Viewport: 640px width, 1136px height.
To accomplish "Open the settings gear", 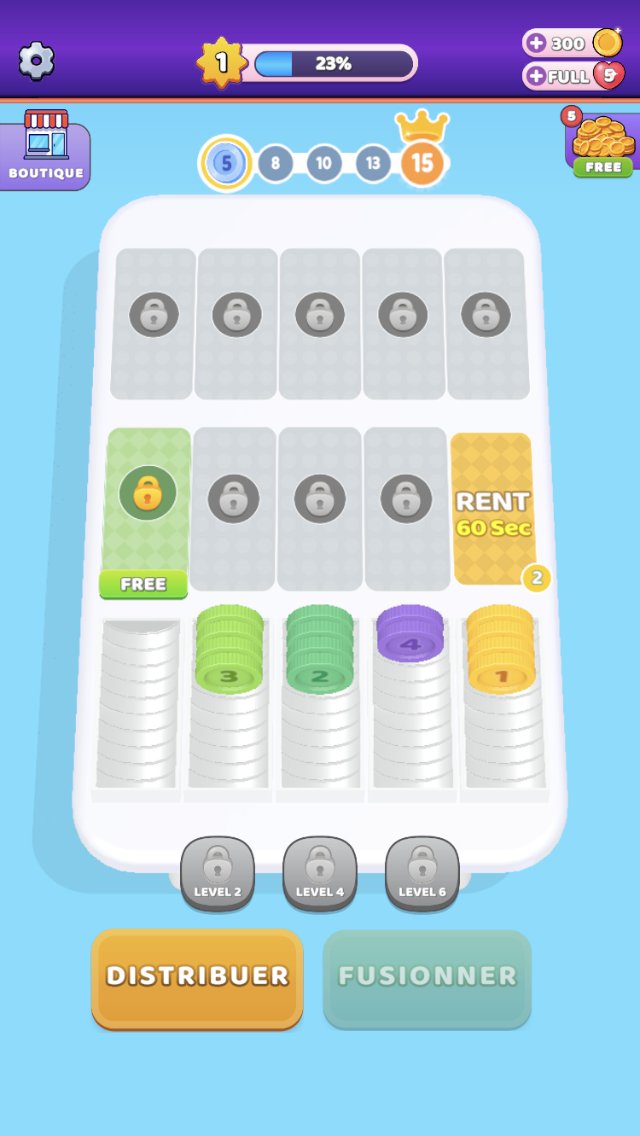I will 37,61.
